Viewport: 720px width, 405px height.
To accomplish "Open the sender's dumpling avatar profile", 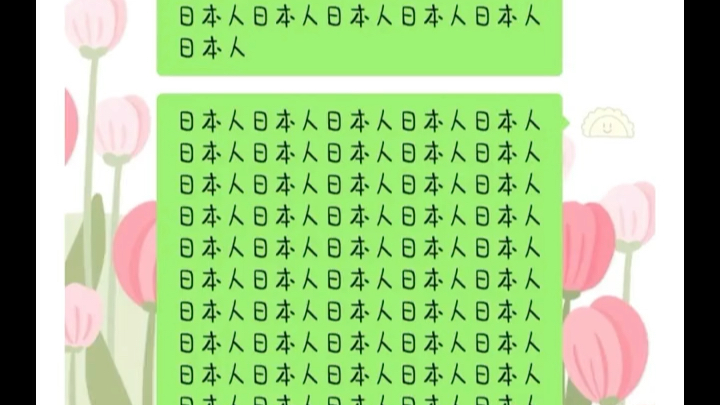I will 606,123.
